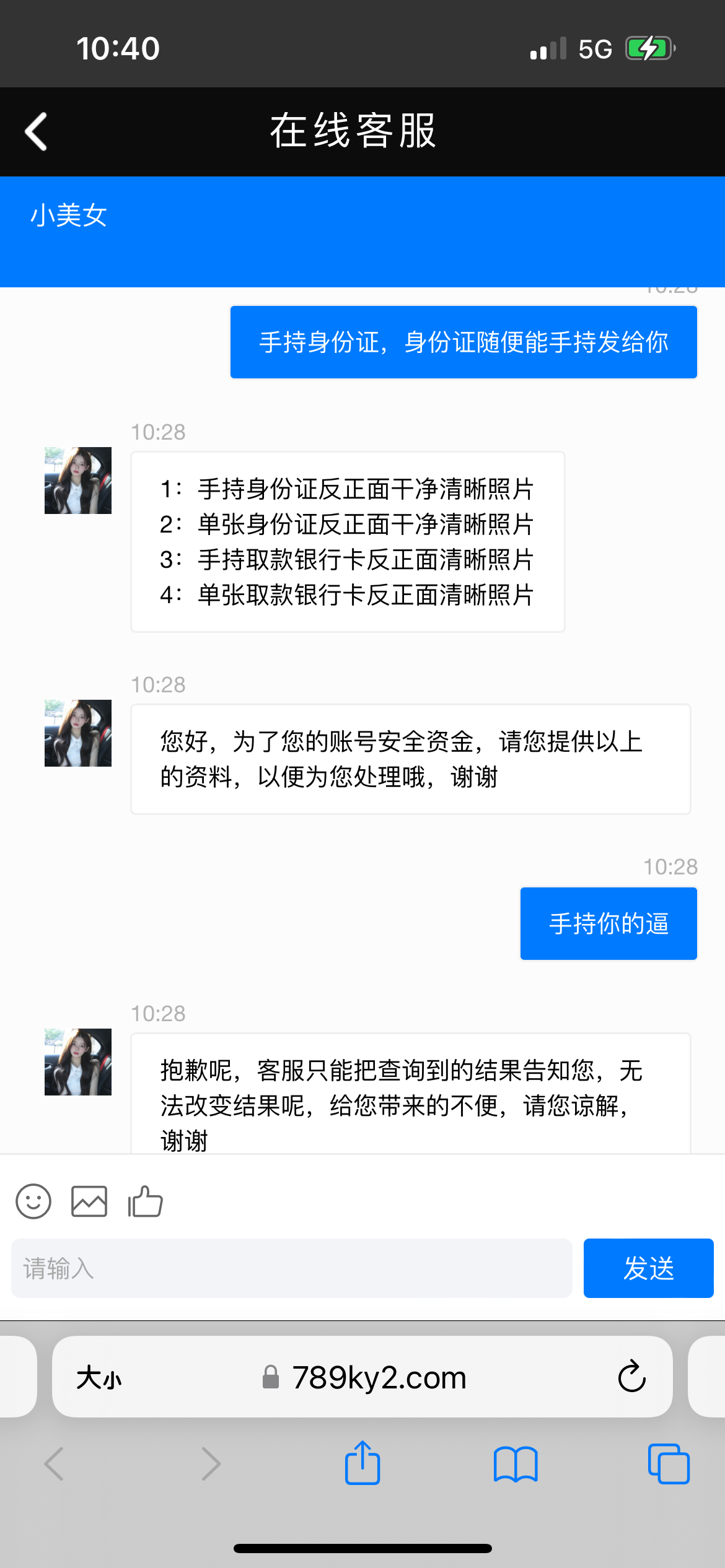This screenshot has width=725, height=1568.
Task: Tap the 789ky2.com address bar
Action: [378, 1377]
